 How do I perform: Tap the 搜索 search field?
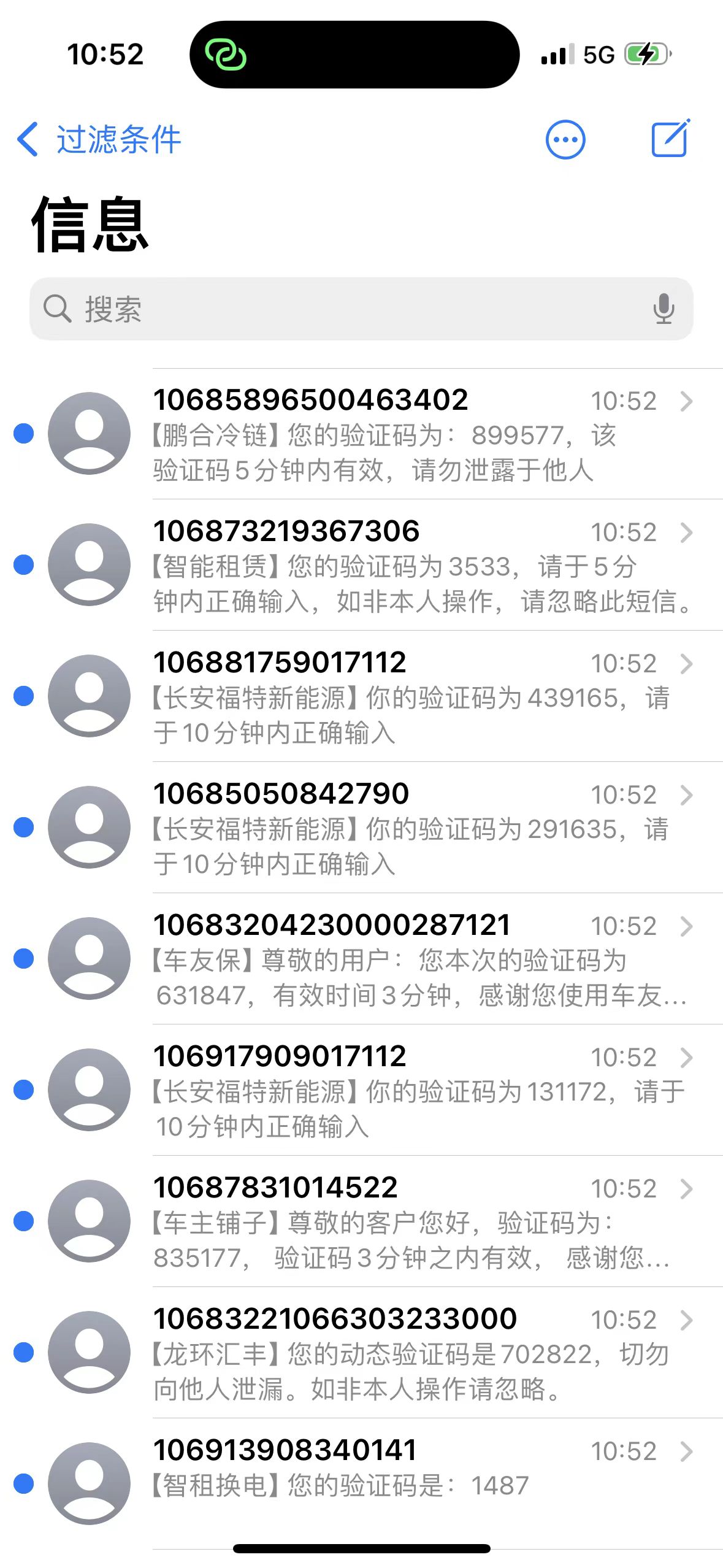pyautogui.click(x=361, y=309)
